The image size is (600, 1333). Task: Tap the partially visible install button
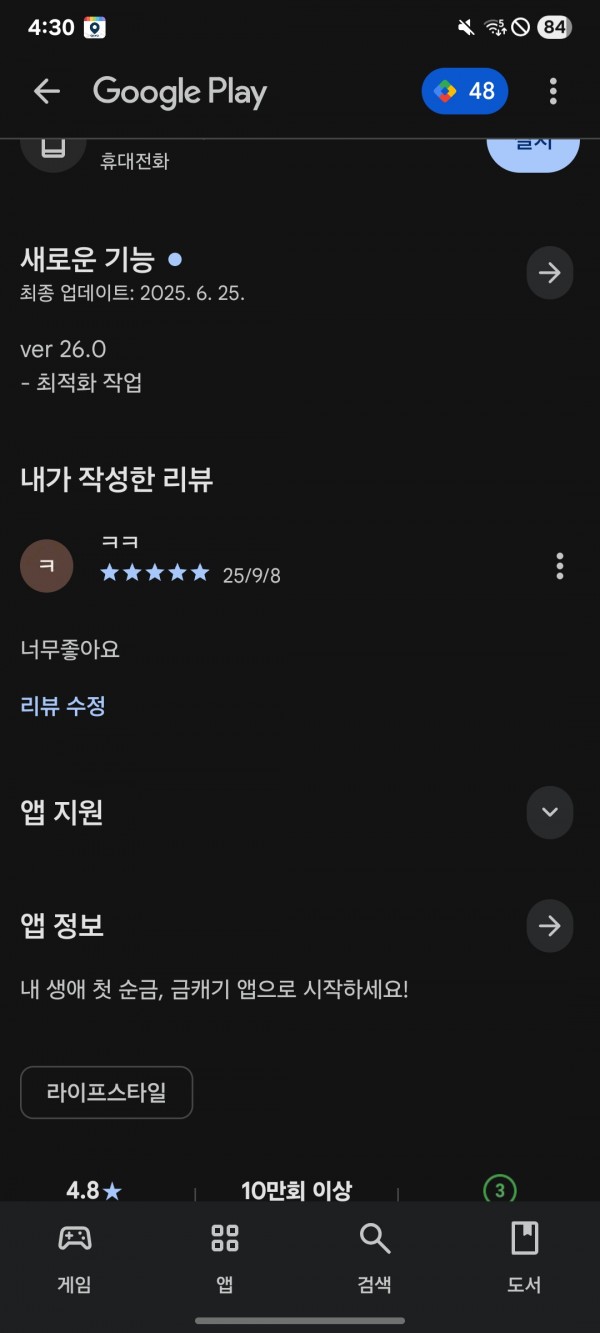(533, 153)
